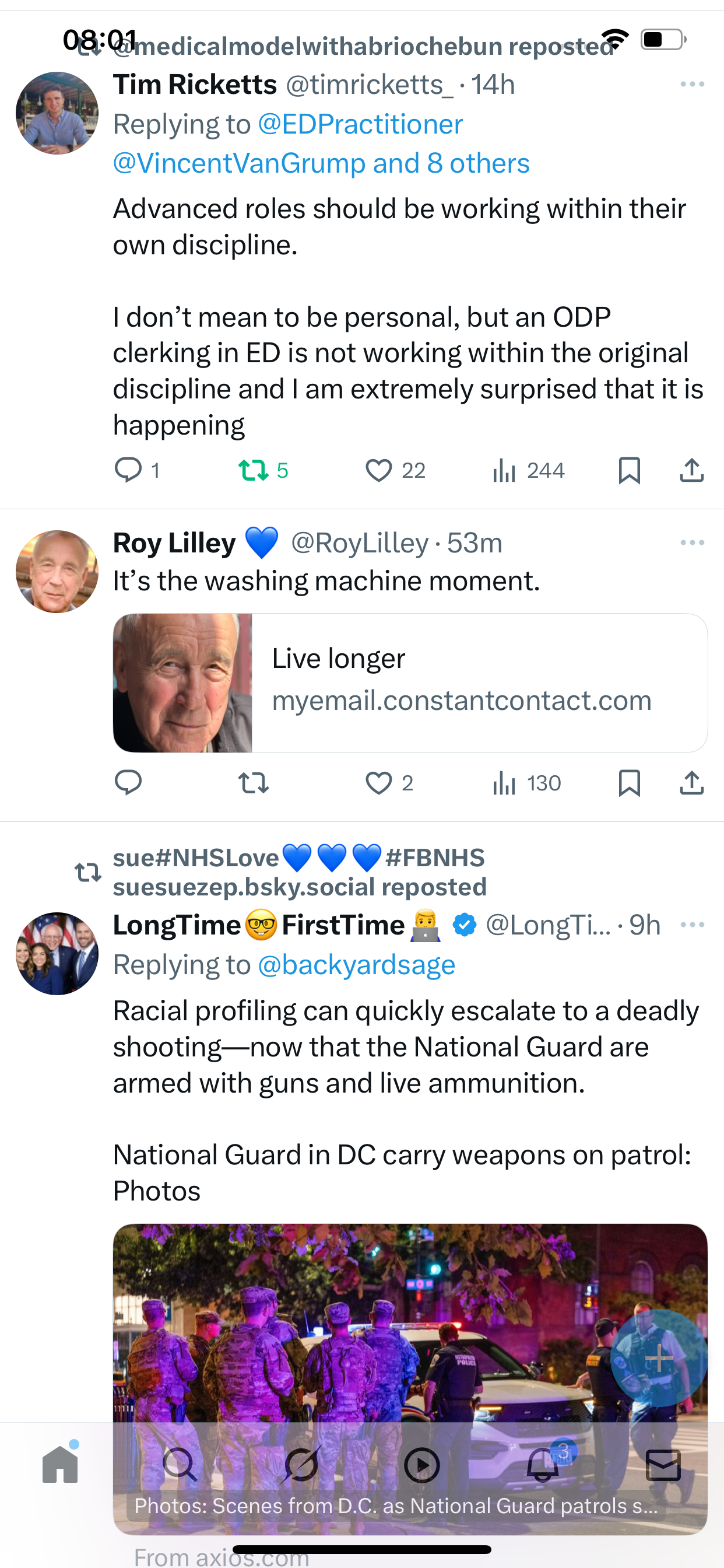Undo repost on Tim Ricketts' tweet
Viewport: 724px width, 1568px height.
click(253, 471)
